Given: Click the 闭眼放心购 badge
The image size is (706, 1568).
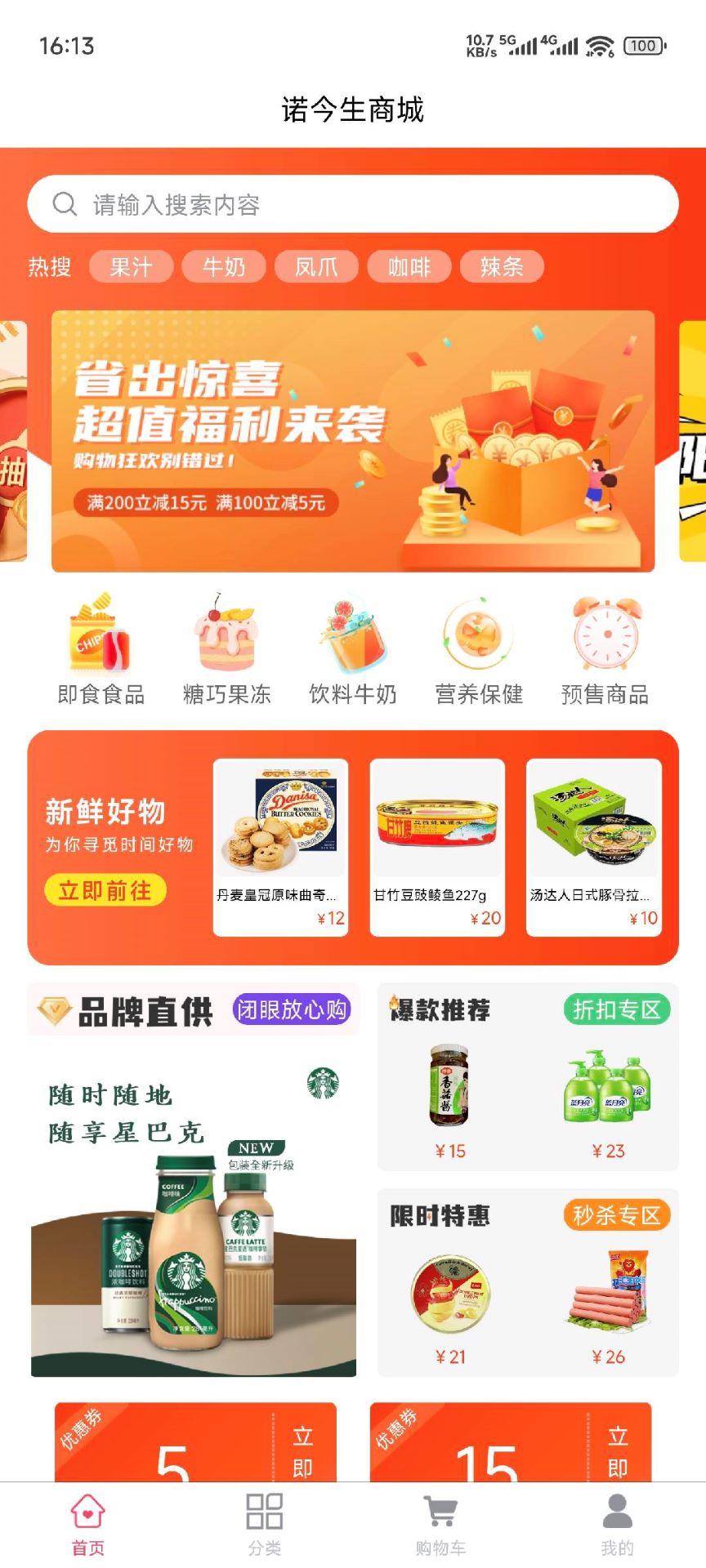Looking at the screenshot, I should click(292, 1010).
